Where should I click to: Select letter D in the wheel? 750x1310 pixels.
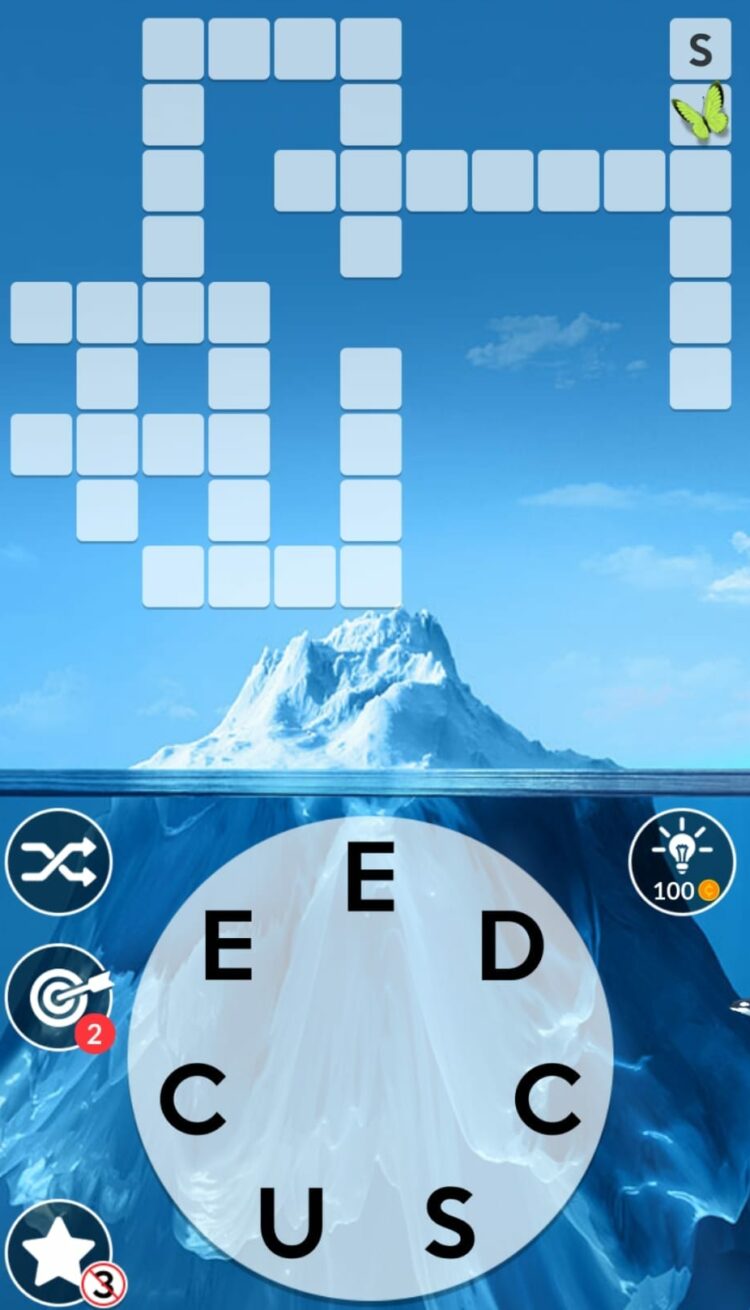[511, 948]
